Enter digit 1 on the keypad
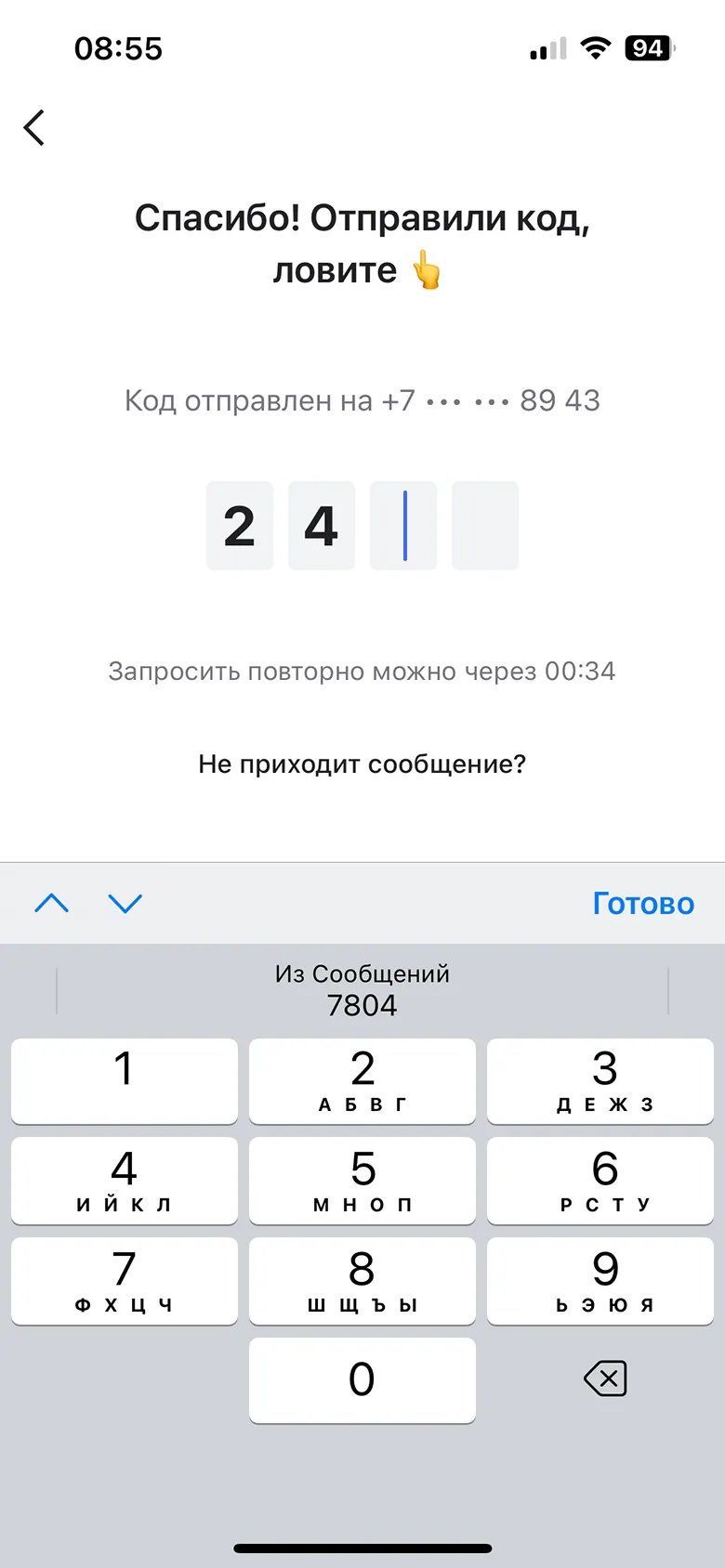The image size is (725, 1568). (x=125, y=1081)
